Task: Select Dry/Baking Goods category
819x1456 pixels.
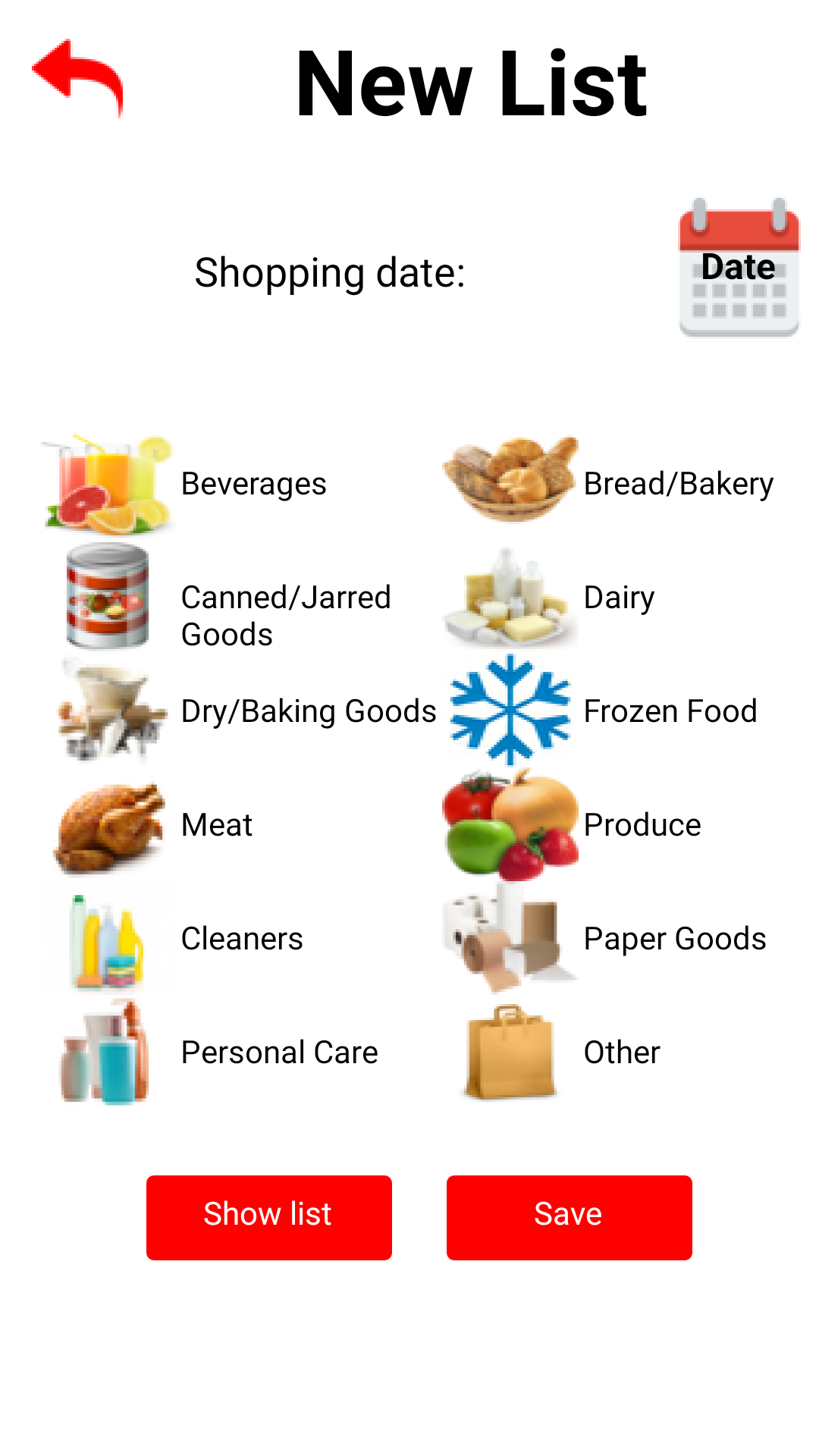Action: click(x=238, y=711)
